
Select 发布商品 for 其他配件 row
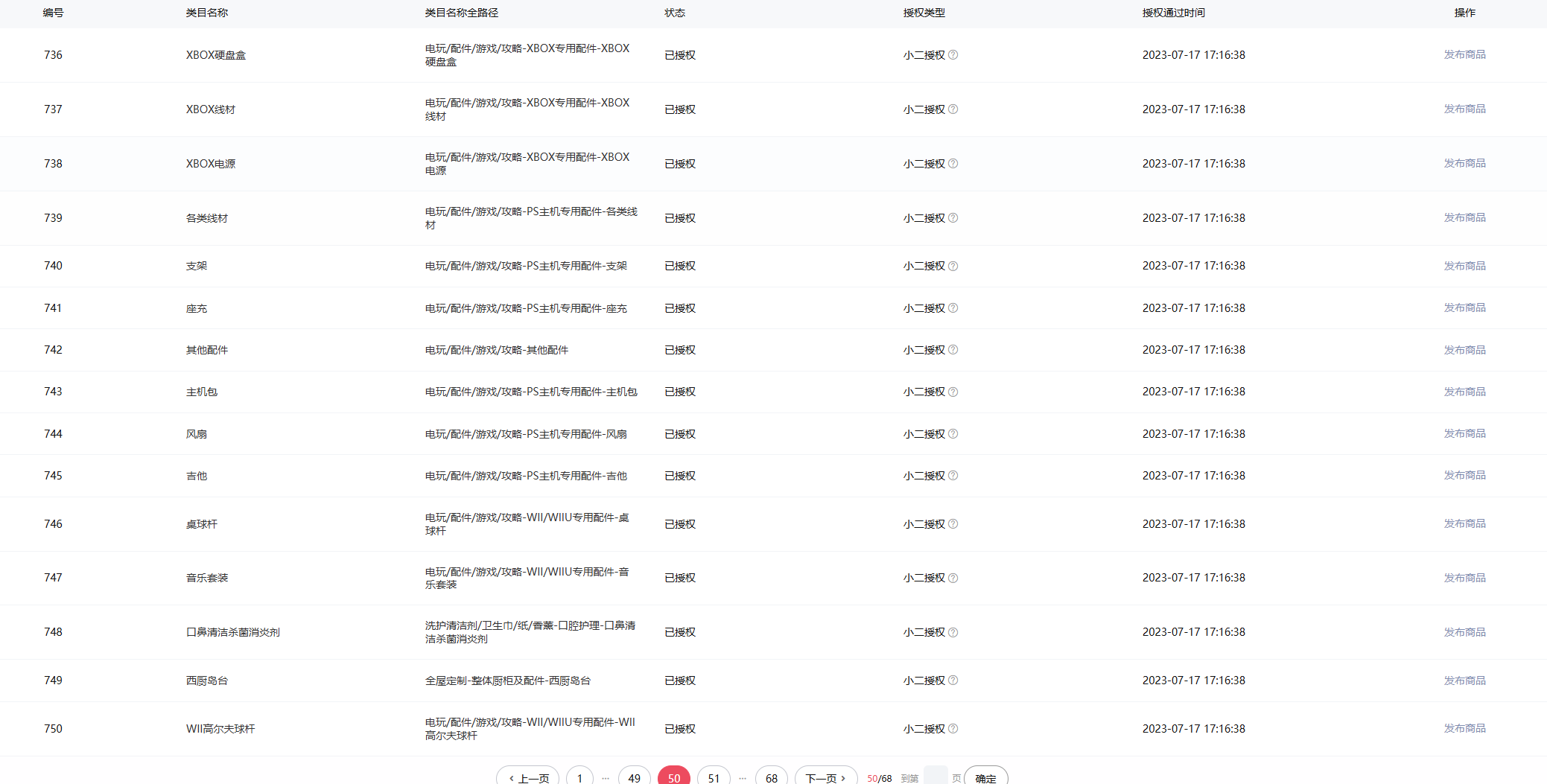click(1464, 350)
